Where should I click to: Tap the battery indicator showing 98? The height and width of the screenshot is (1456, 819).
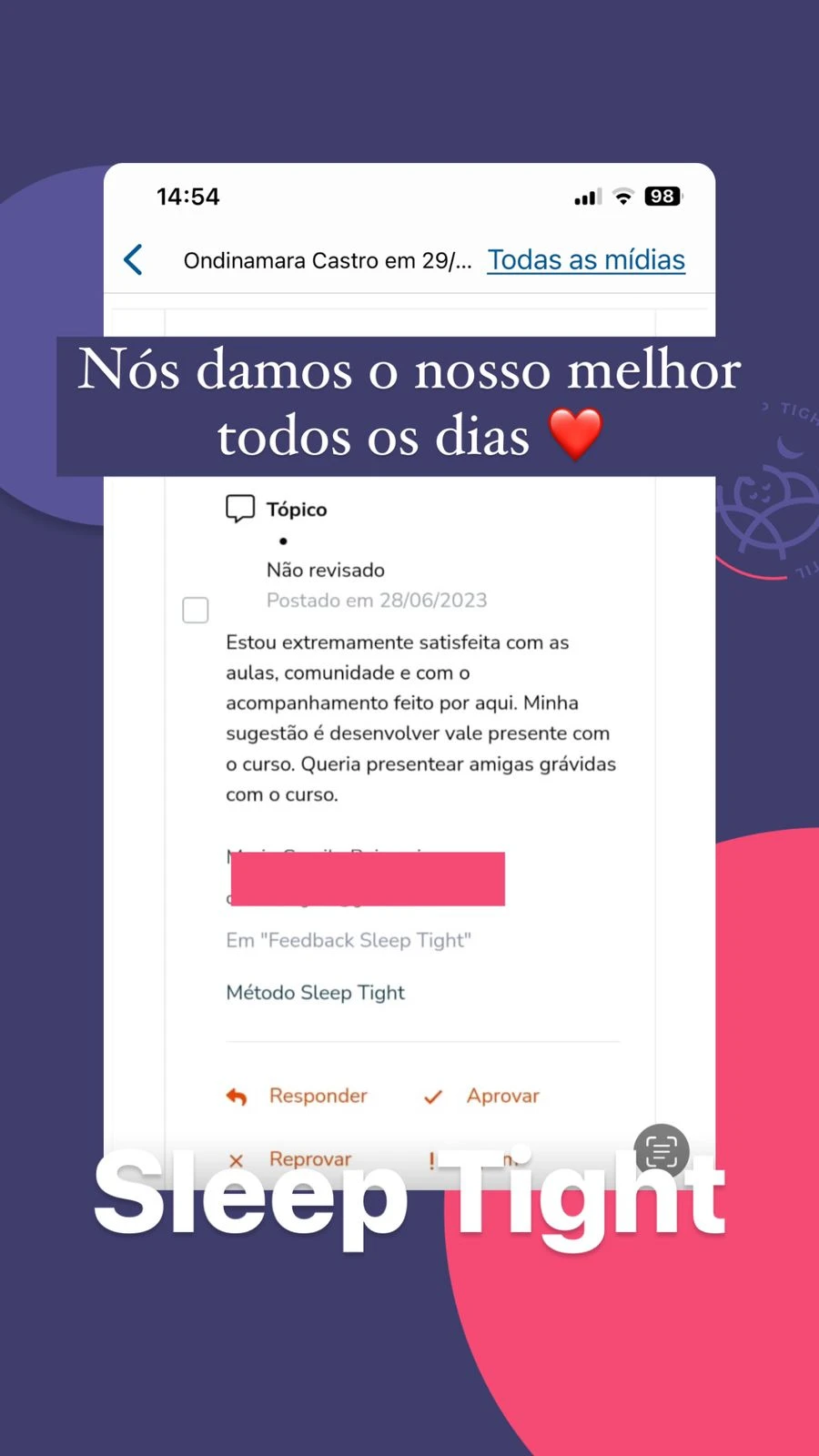click(x=662, y=196)
